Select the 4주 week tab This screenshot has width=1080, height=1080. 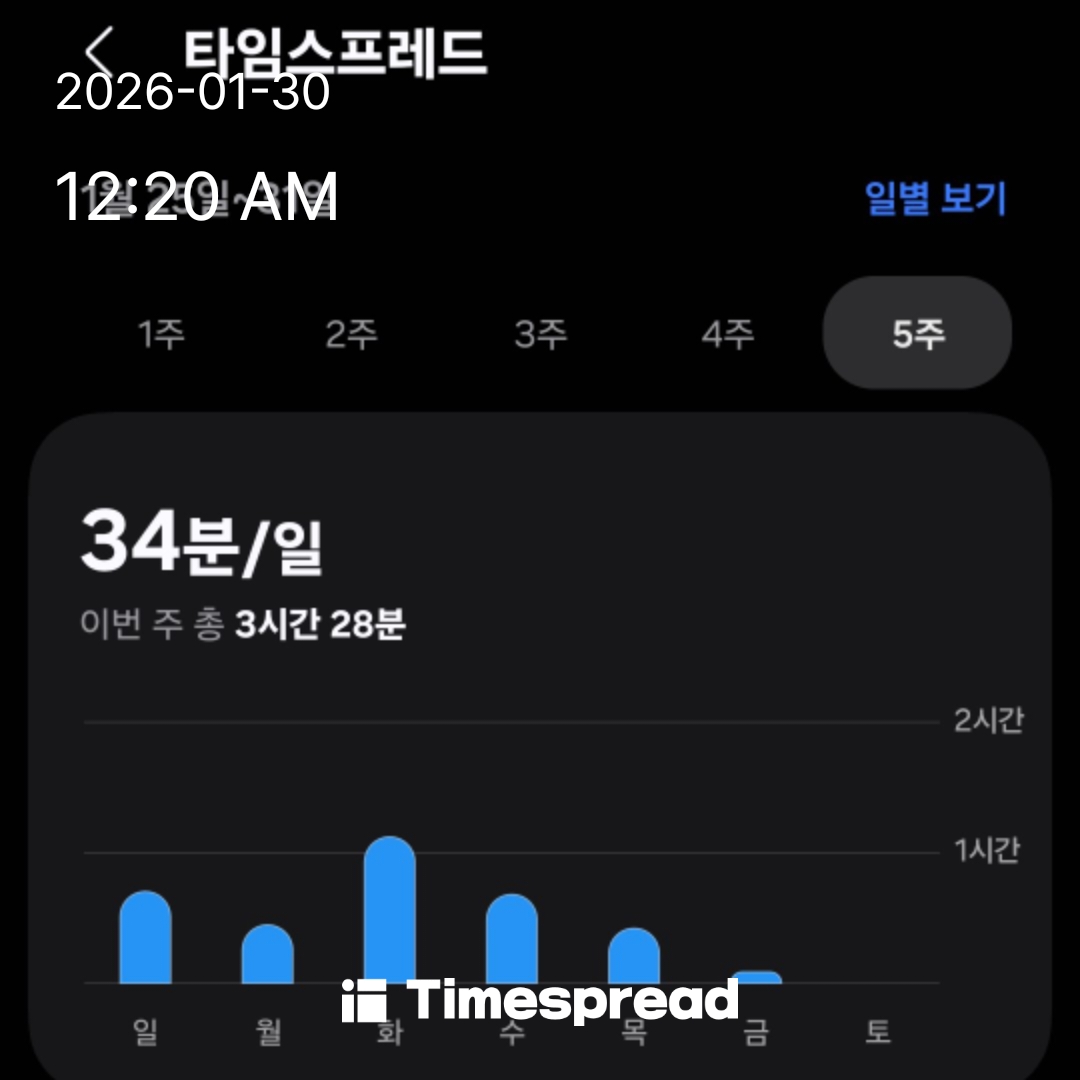pyautogui.click(x=728, y=334)
